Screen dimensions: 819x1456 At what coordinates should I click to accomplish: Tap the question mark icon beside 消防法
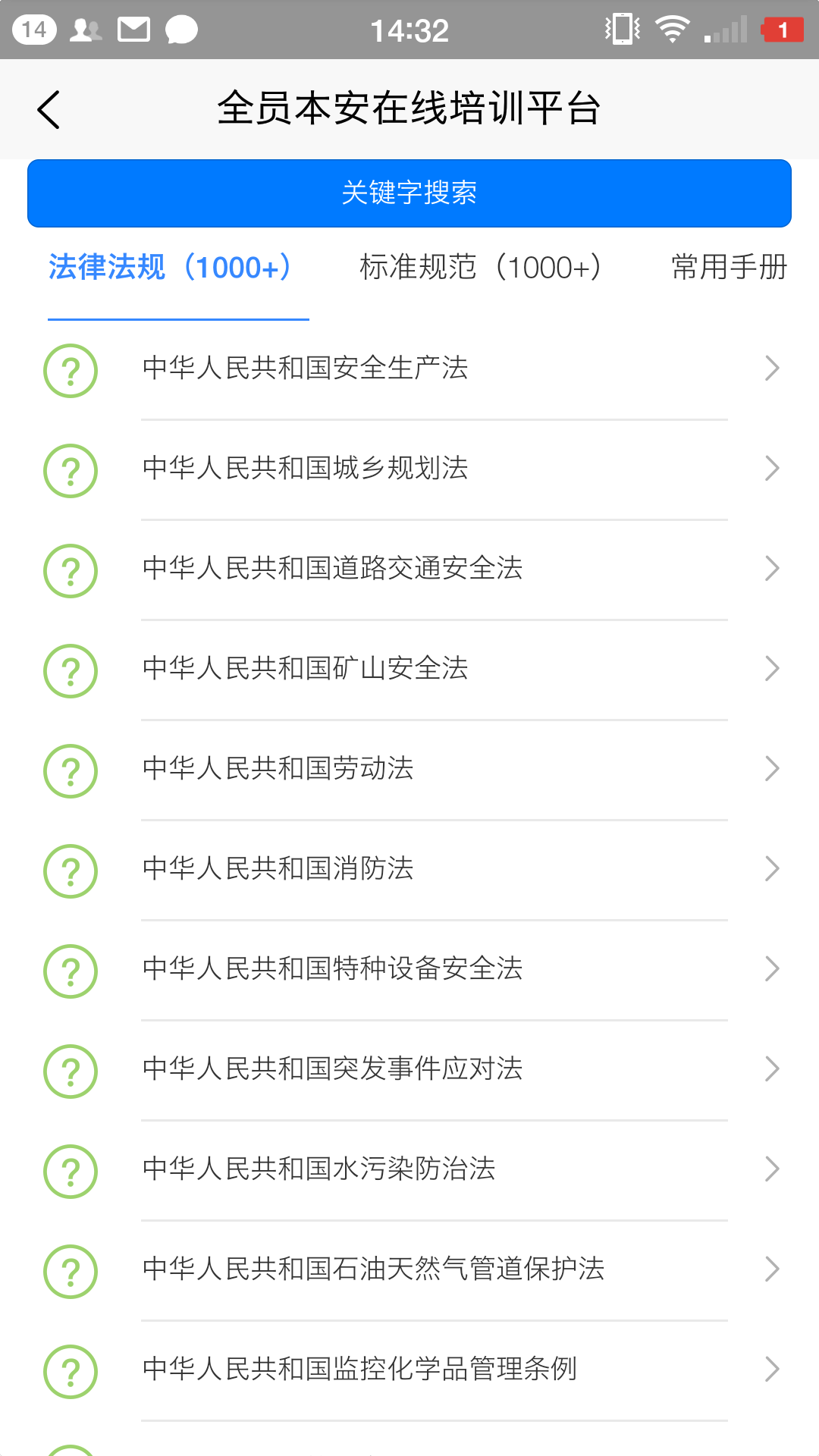point(71,871)
